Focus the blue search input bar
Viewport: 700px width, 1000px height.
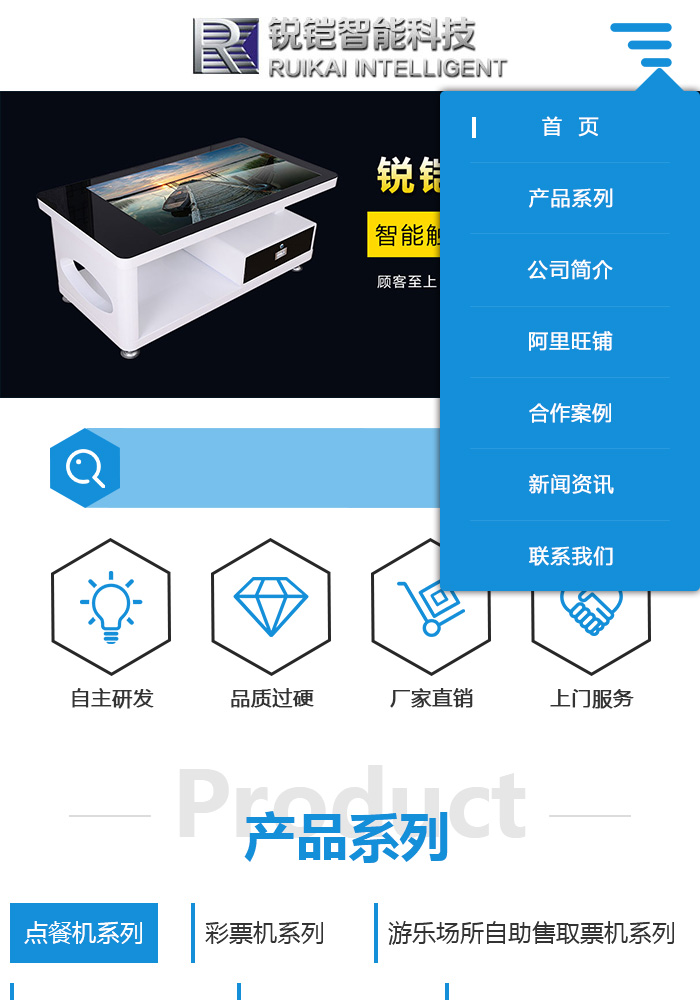pyautogui.click(x=280, y=468)
